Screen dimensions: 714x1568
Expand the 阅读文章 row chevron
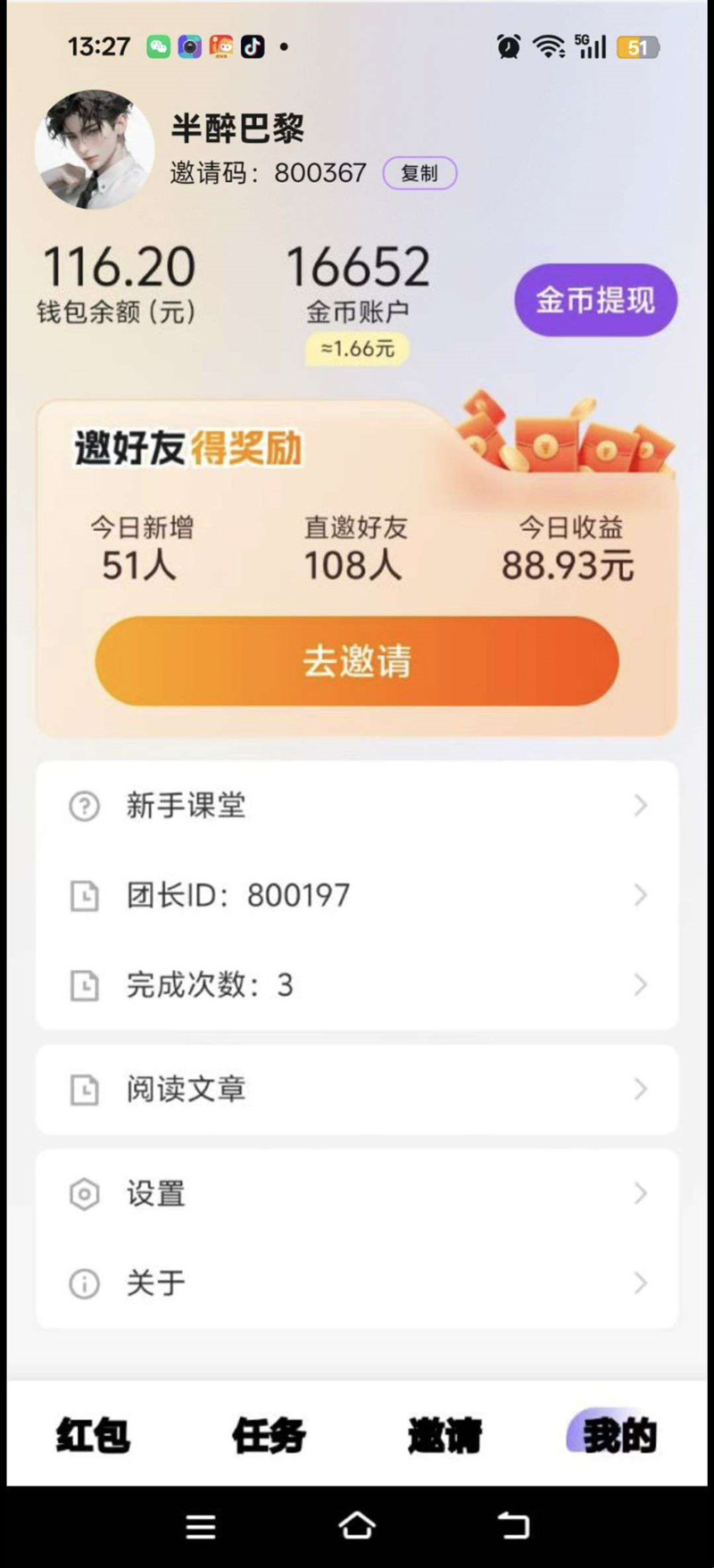point(640,1090)
